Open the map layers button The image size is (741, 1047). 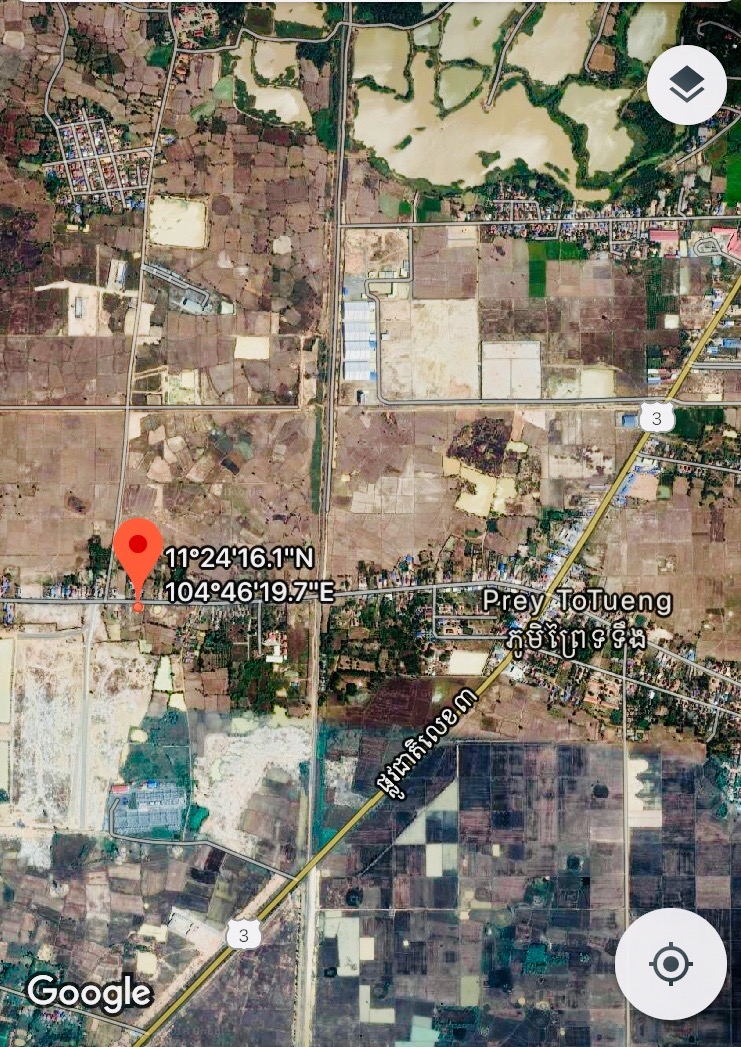[x=686, y=86]
